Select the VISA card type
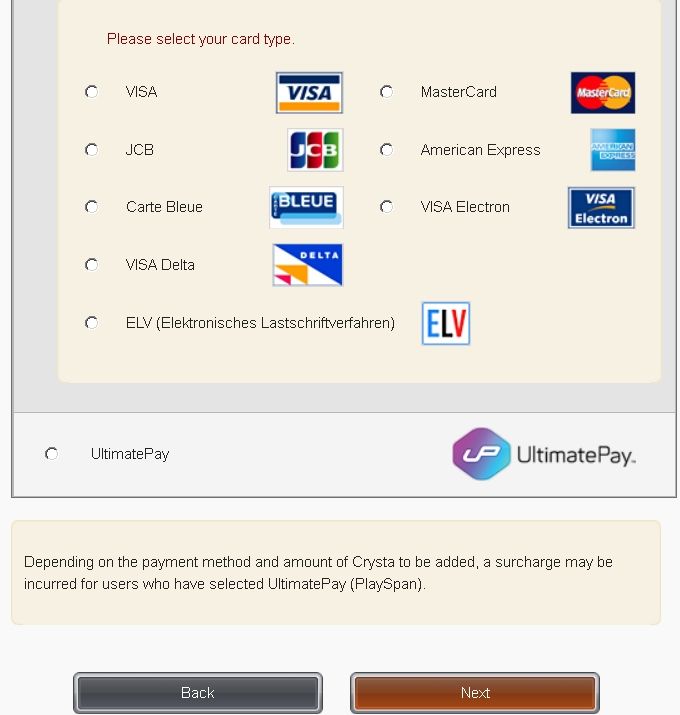680x715 pixels. click(92, 92)
